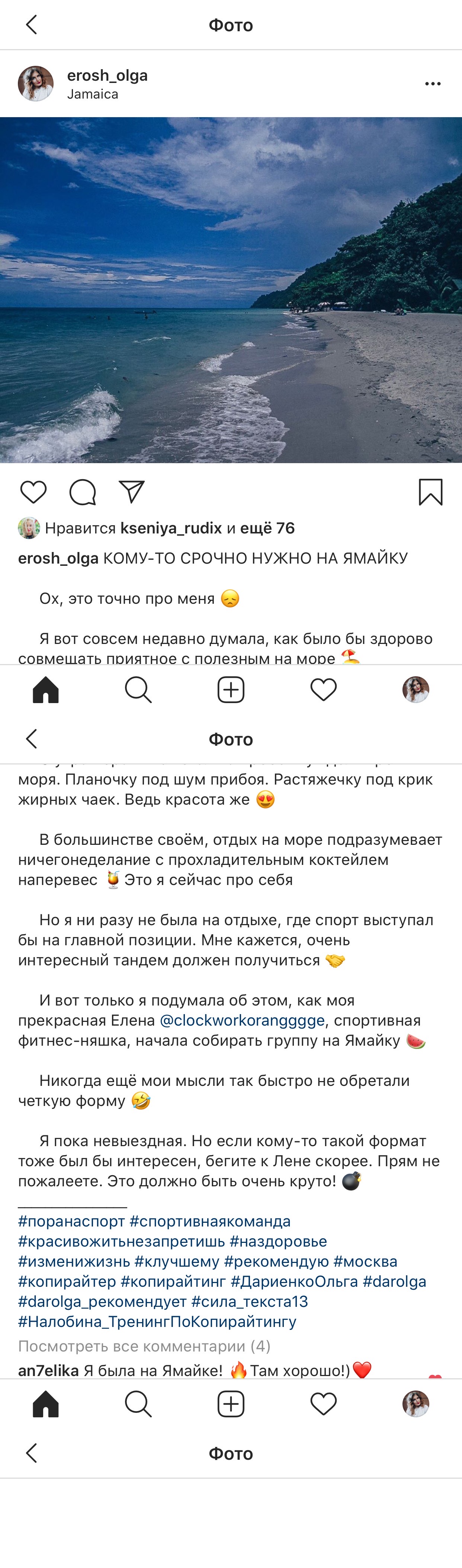Share the post with the paper plane icon
The height and width of the screenshot is (1568, 462).
coord(131,492)
